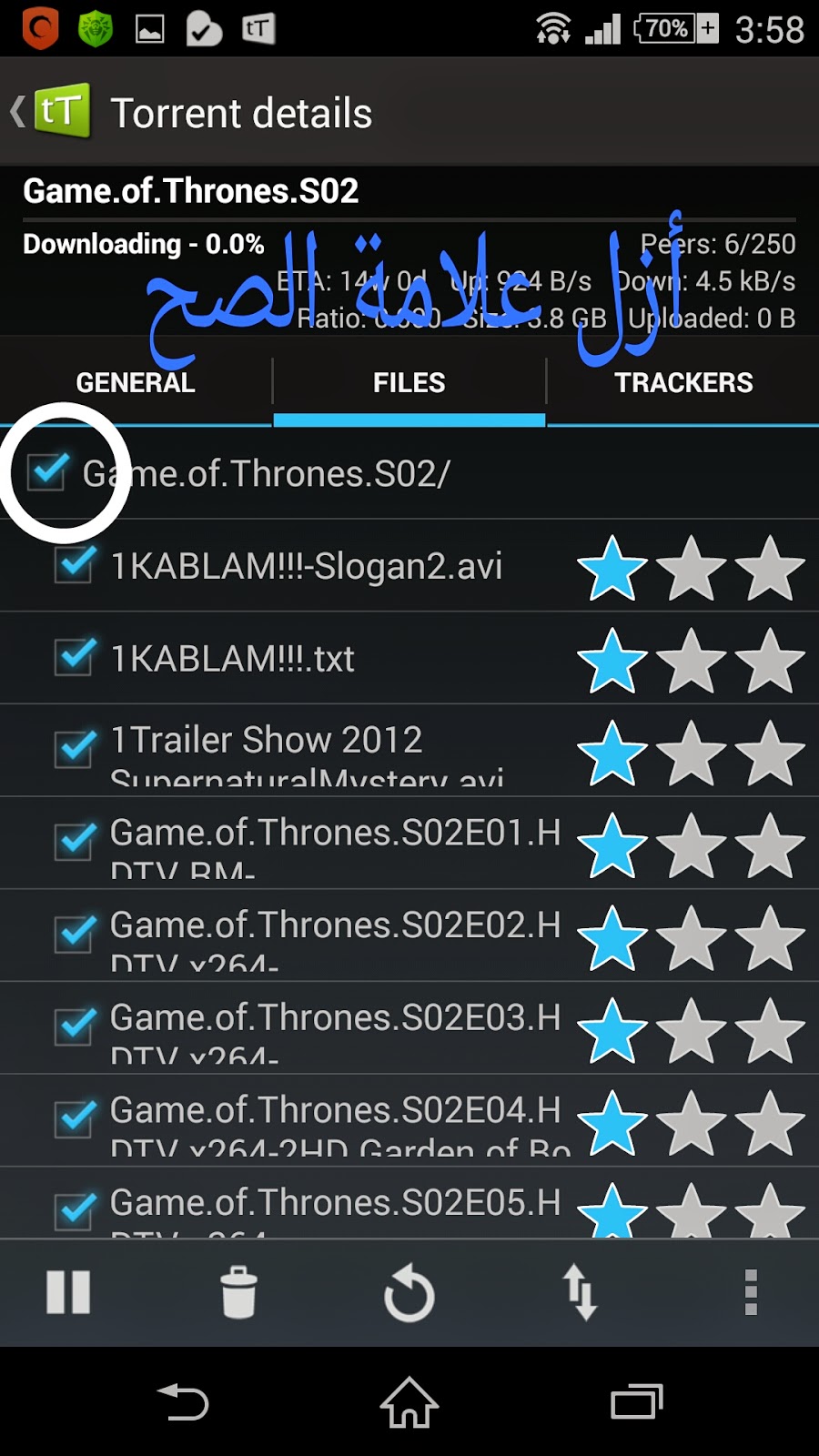Screen dimensions: 819x1456
Task: Deselect the 1Trailer Show 2012 file
Action: 76,750
